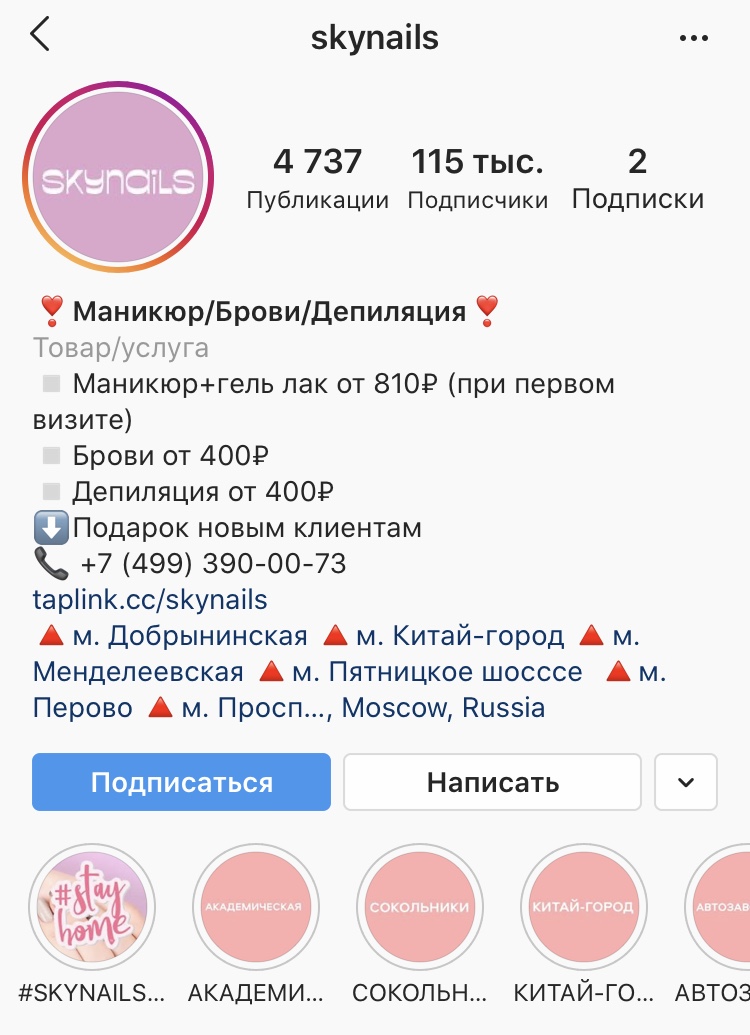The image size is (750, 1035).
Task: View the skynails profile picture story
Action: (119, 183)
